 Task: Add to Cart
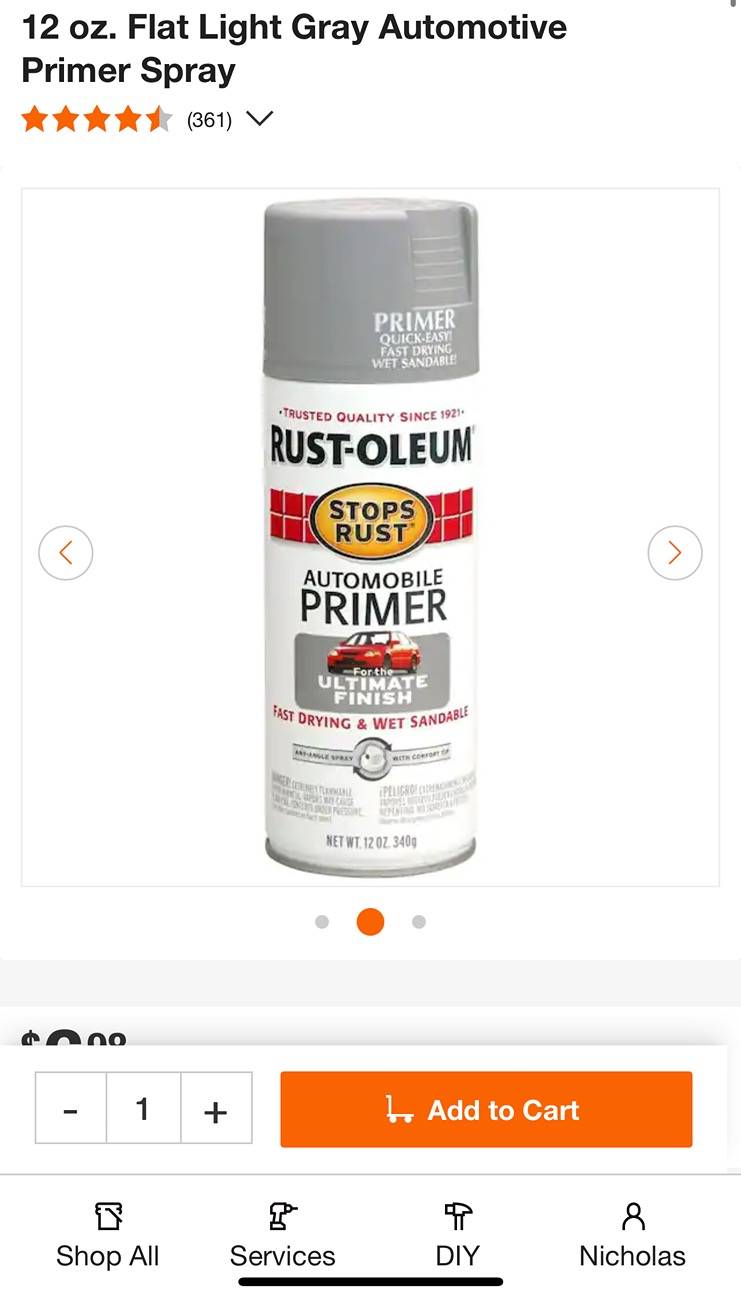(x=486, y=1110)
